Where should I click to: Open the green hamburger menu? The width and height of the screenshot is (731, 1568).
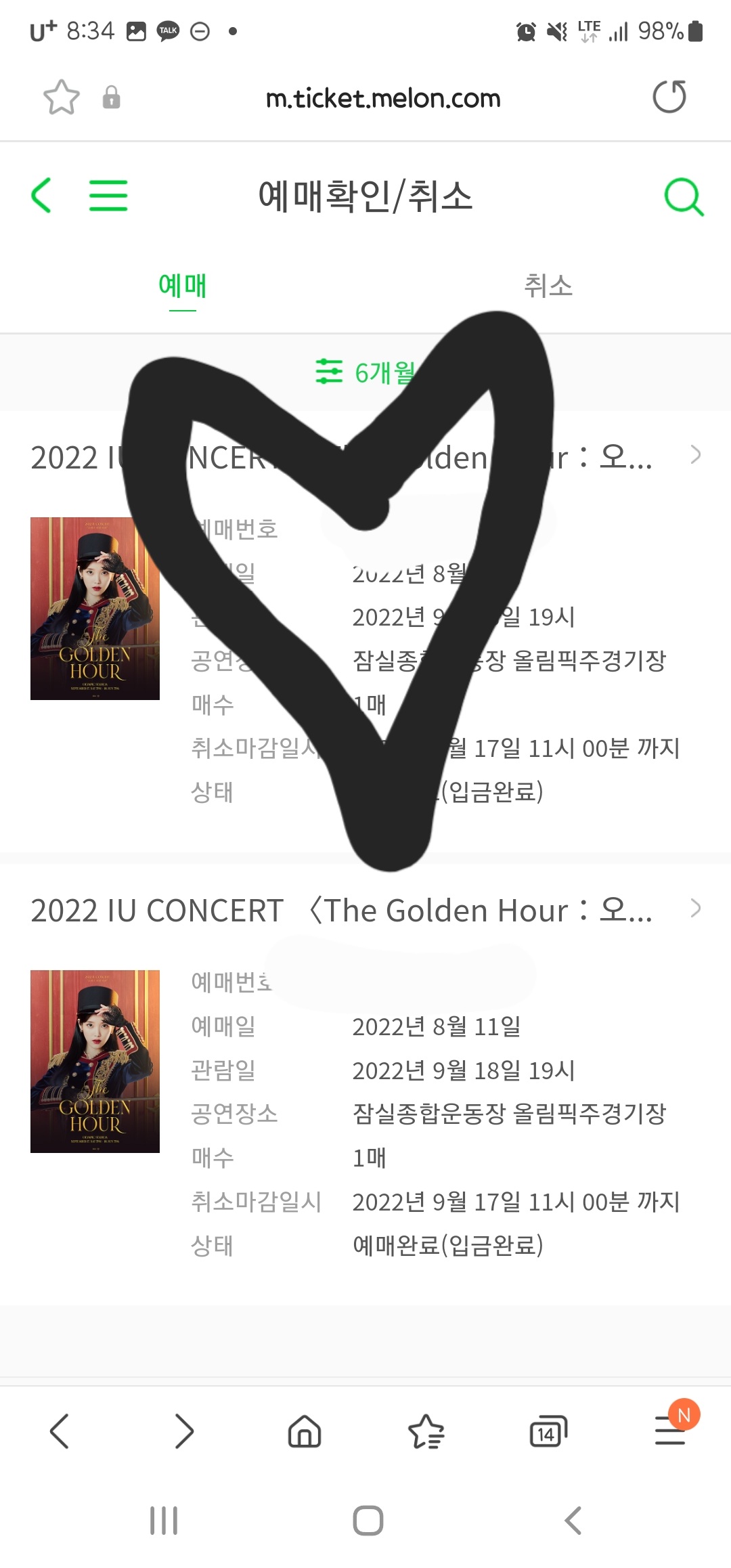(108, 196)
